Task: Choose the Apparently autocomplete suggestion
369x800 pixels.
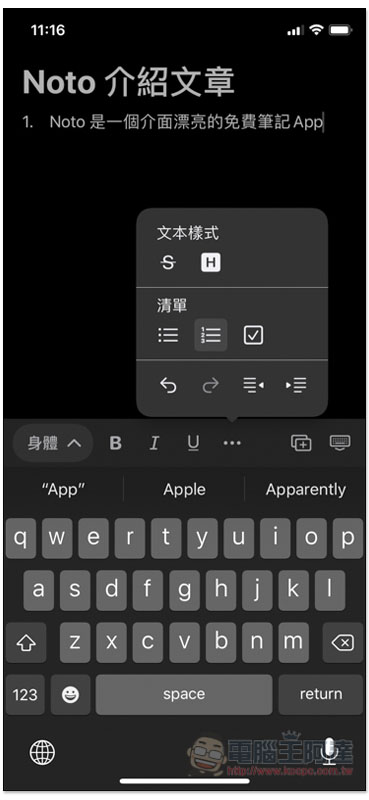Action: (x=306, y=490)
